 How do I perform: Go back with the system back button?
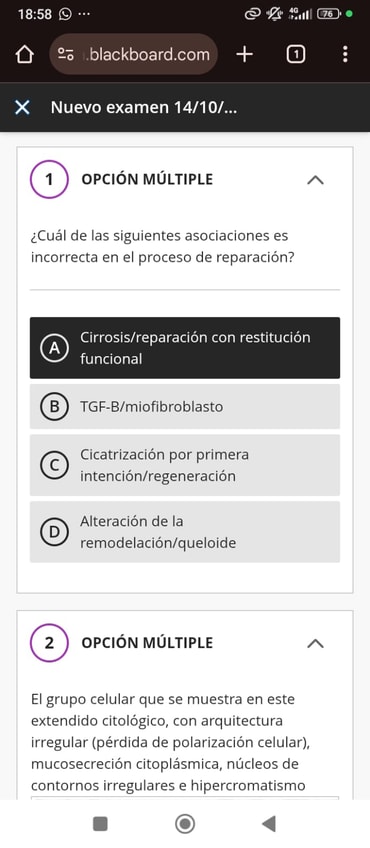[x=269, y=824]
